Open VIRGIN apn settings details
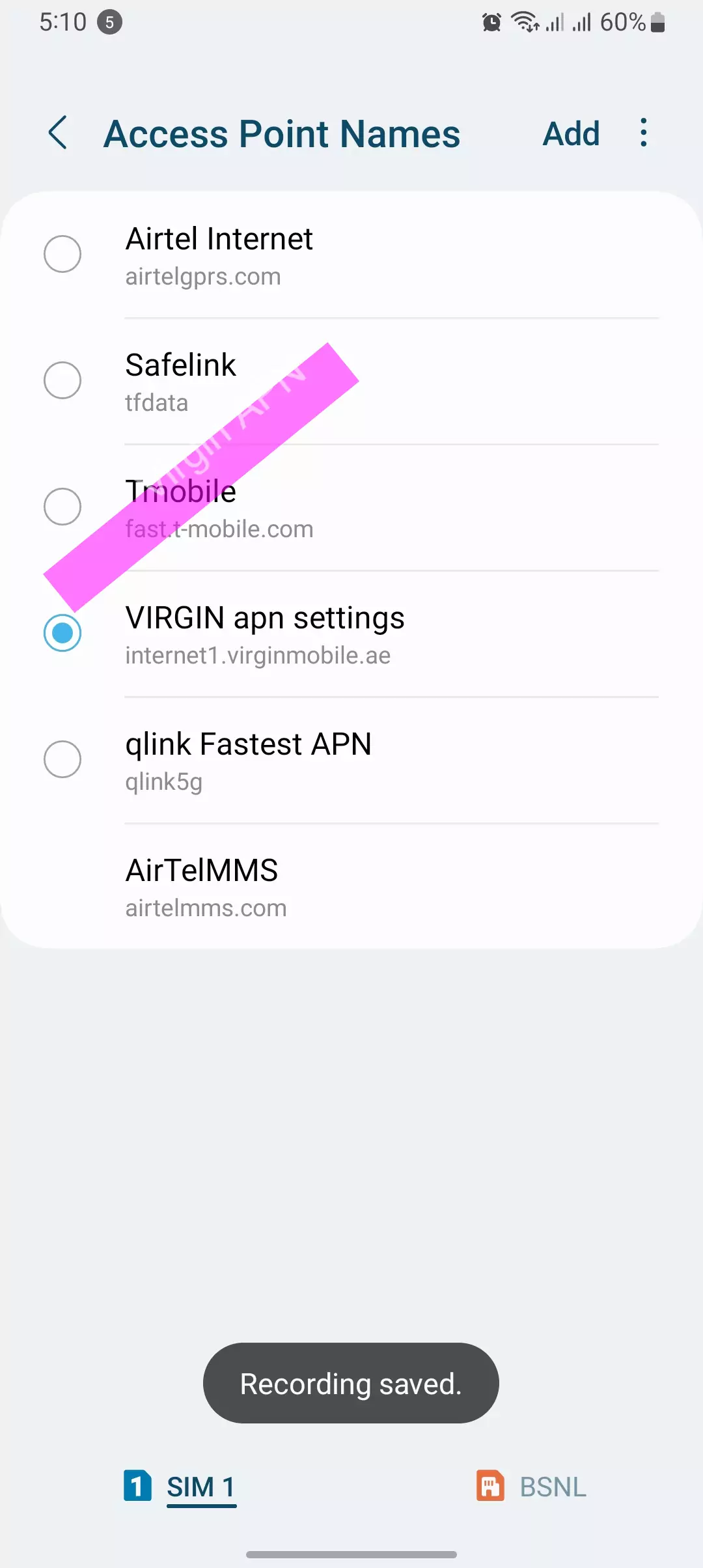The width and height of the screenshot is (703, 1568). tap(391, 634)
